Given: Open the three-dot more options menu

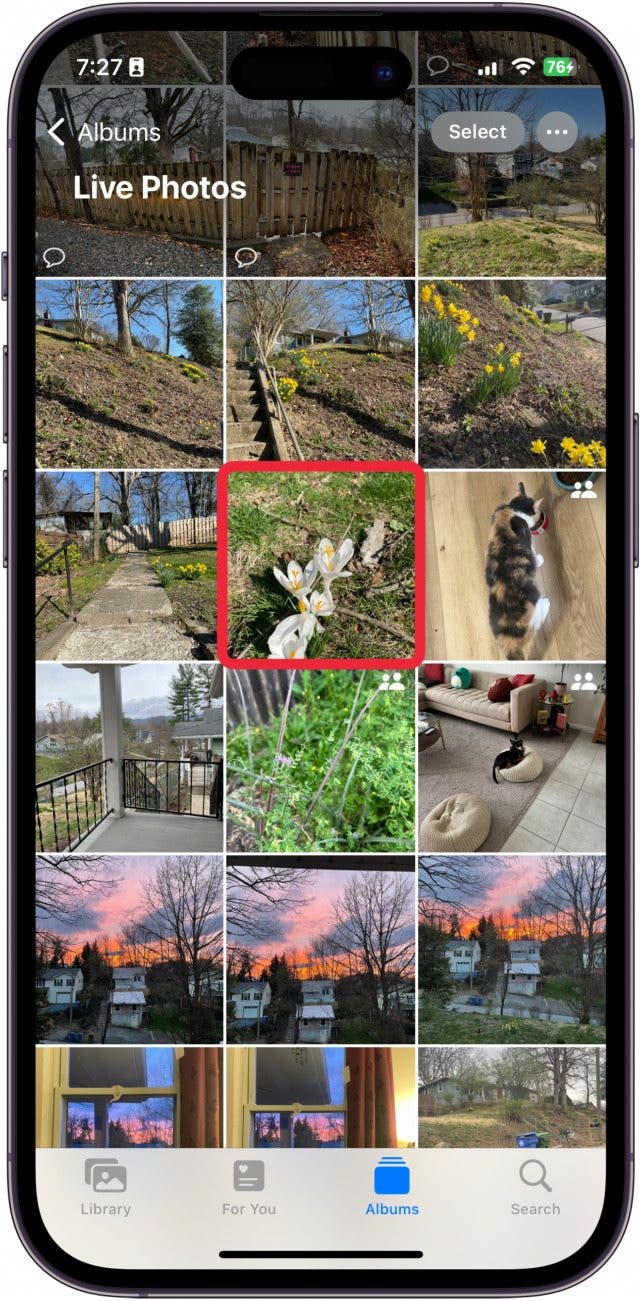Looking at the screenshot, I should pos(557,132).
